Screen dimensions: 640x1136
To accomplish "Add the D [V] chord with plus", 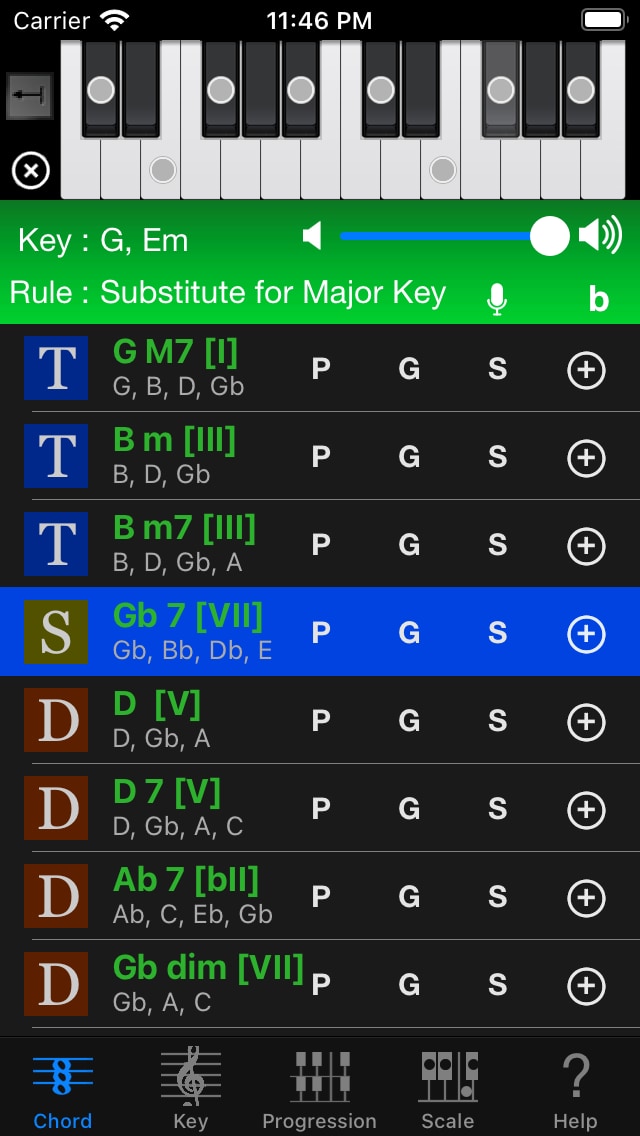I will click(x=586, y=722).
